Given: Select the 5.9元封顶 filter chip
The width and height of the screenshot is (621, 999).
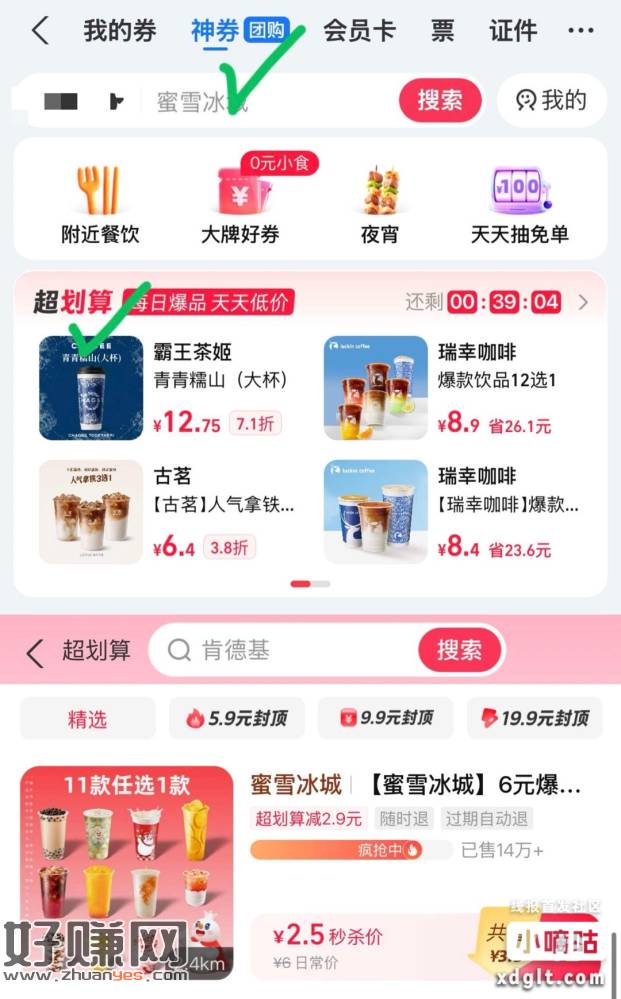Looking at the screenshot, I should pyautogui.click(x=235, y=718).
